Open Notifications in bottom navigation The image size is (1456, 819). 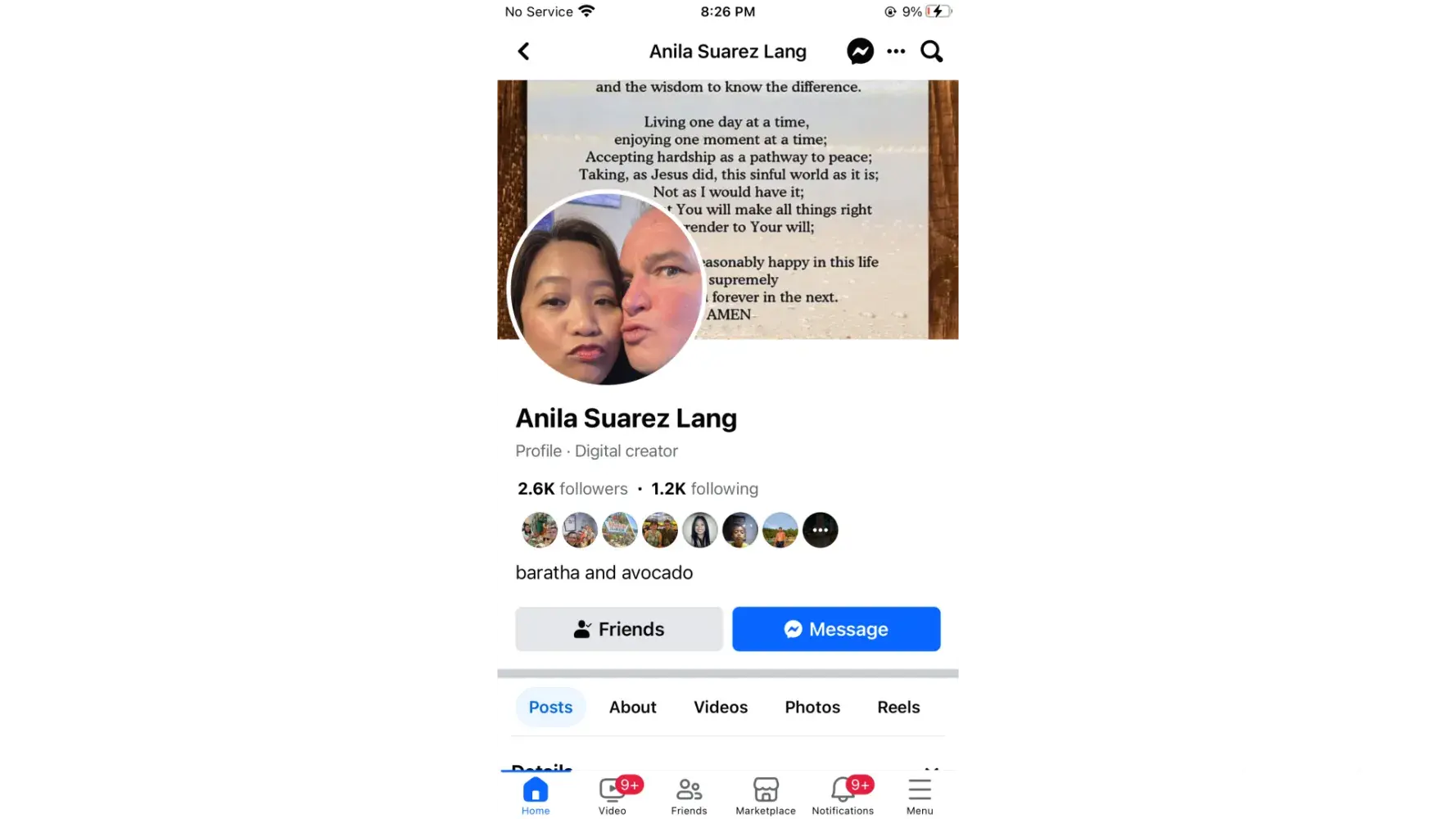[x=843, y=795]
